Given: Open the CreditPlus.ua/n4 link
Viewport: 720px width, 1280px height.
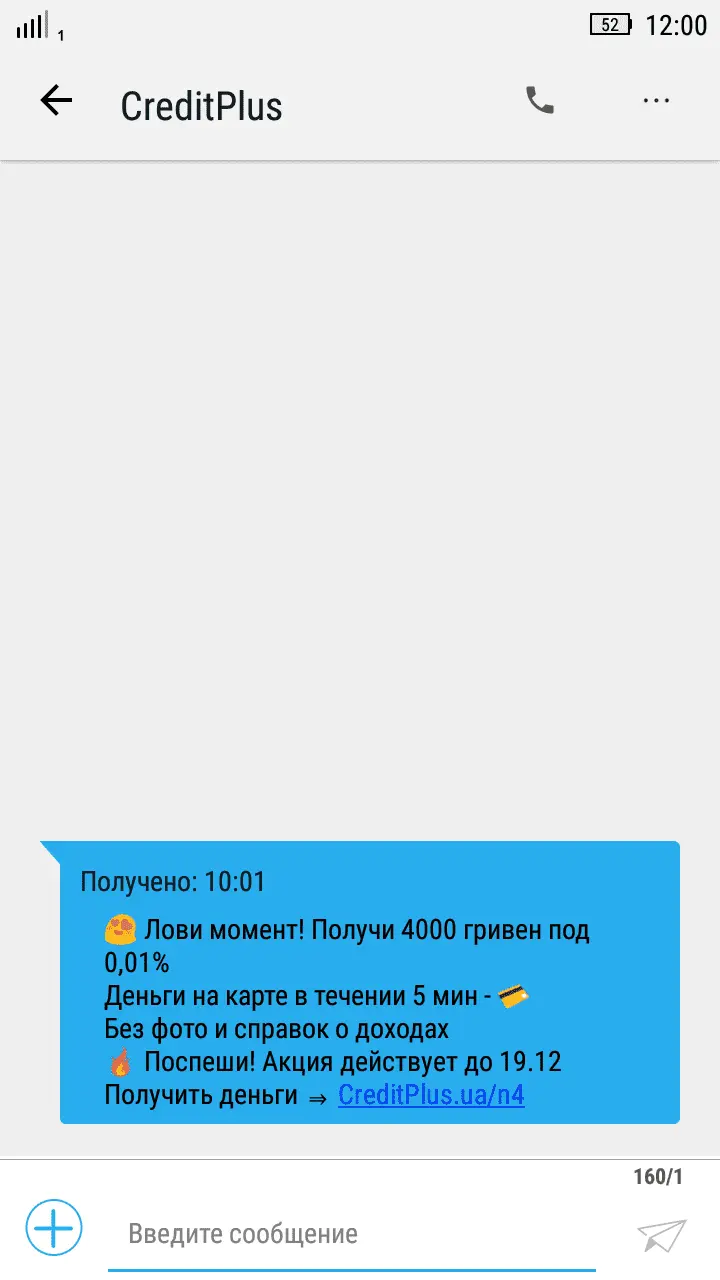Looking at the screenshot, I should [431, 1095].
